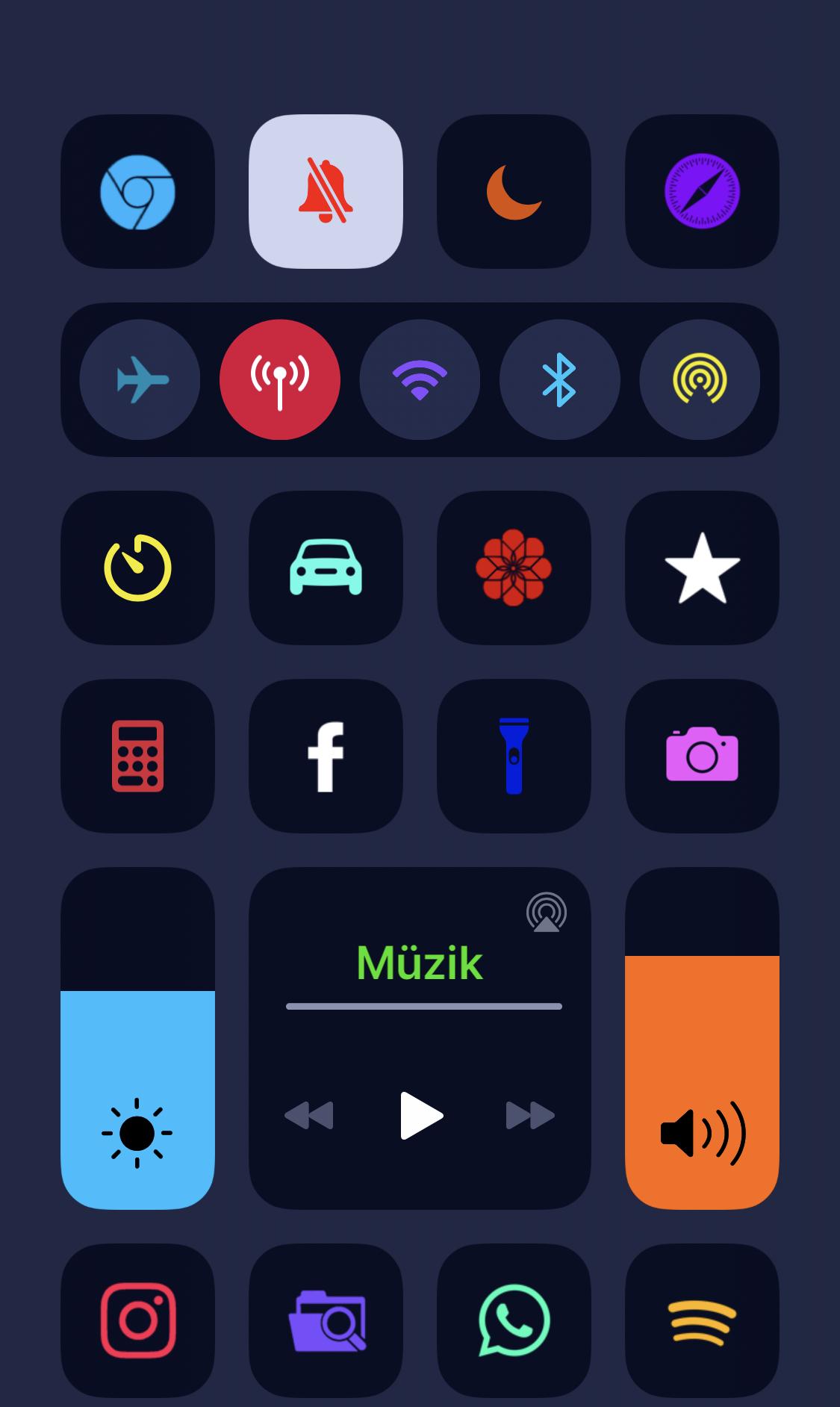
Task: Skip to the next track
Action: (530, 1116)
